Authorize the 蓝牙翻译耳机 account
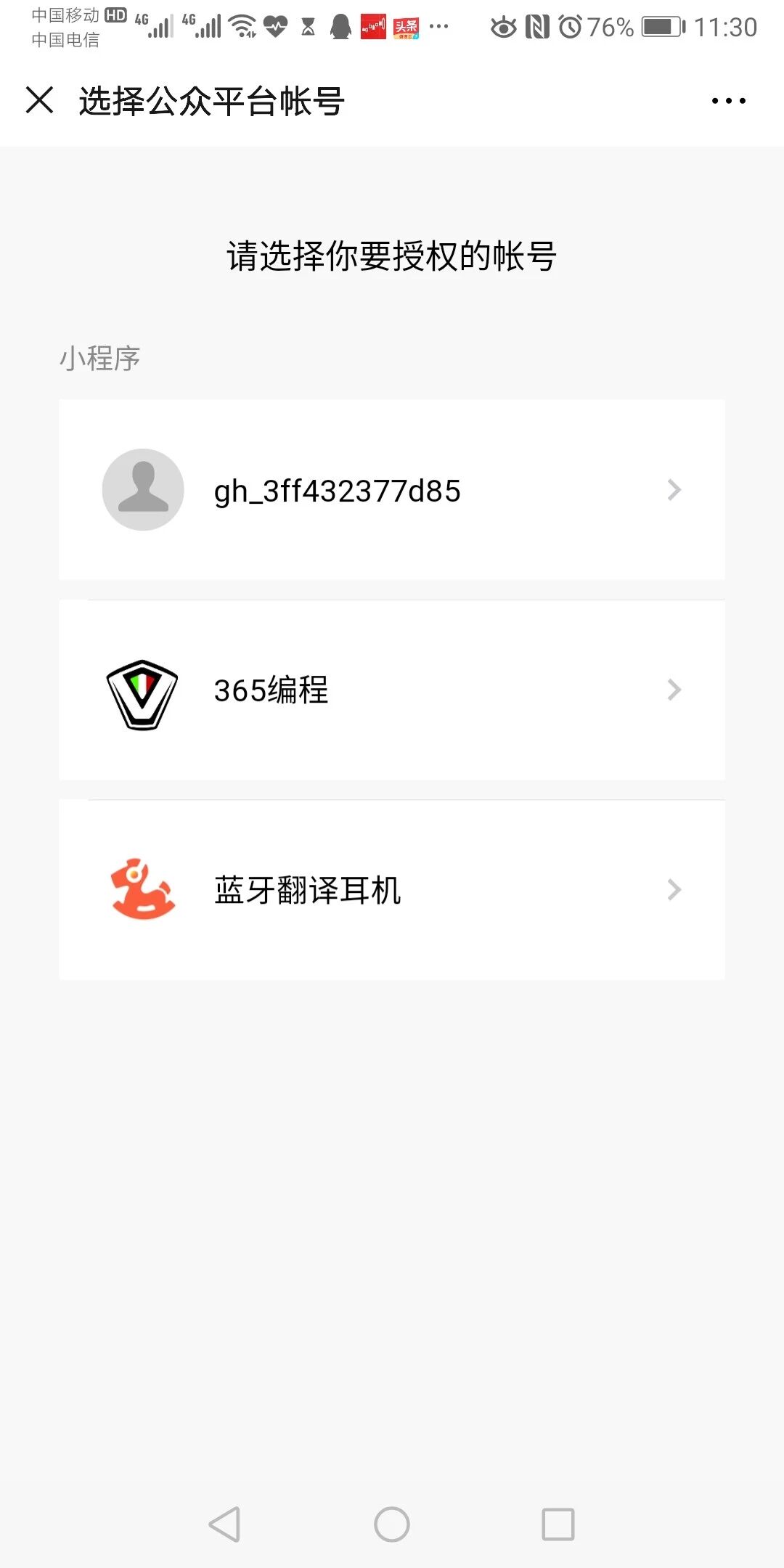The width and height of the screenshot is (784, 1568). (392, 890)
